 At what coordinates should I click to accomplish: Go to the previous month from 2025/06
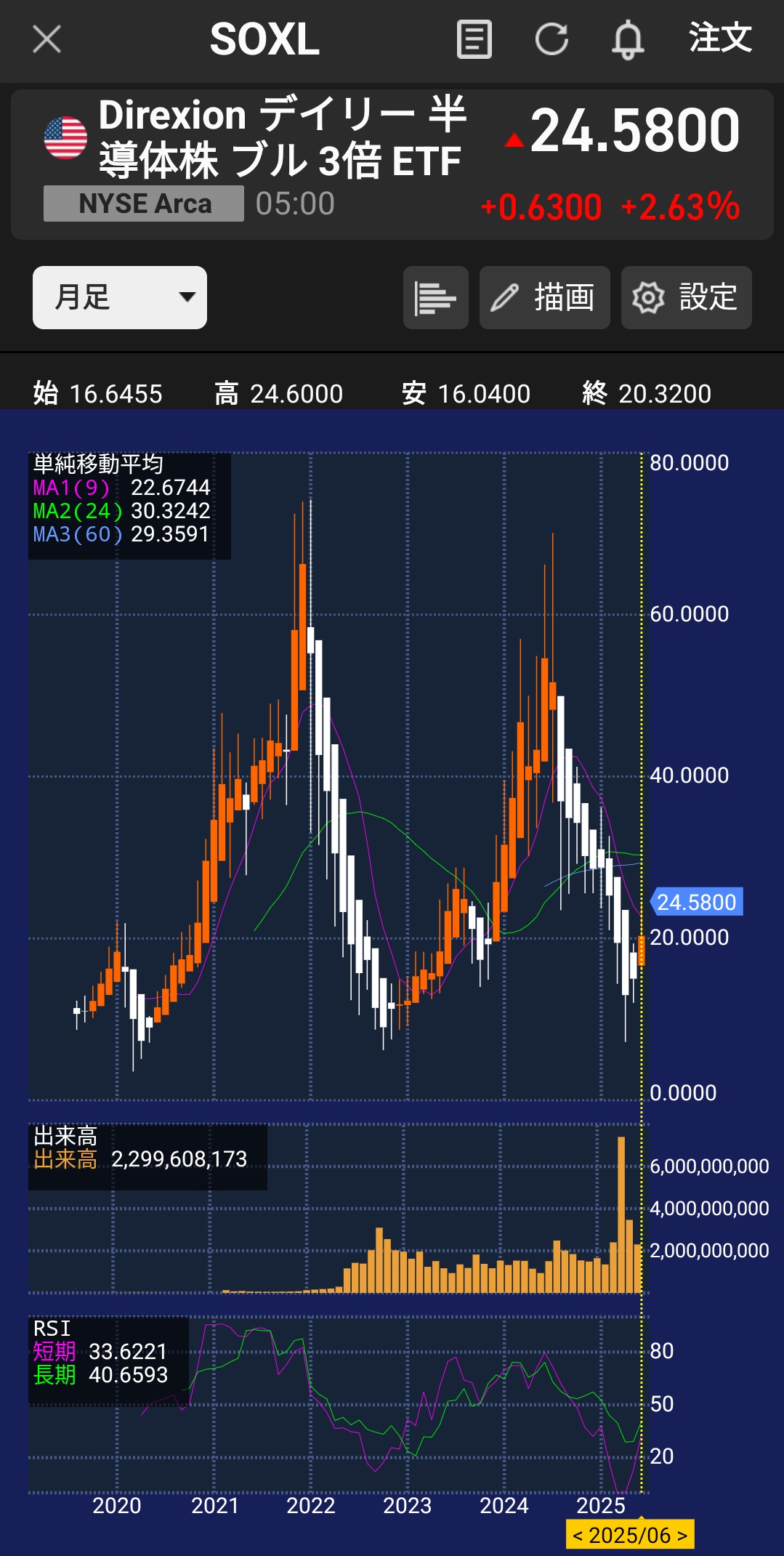tap(578, 1536)
